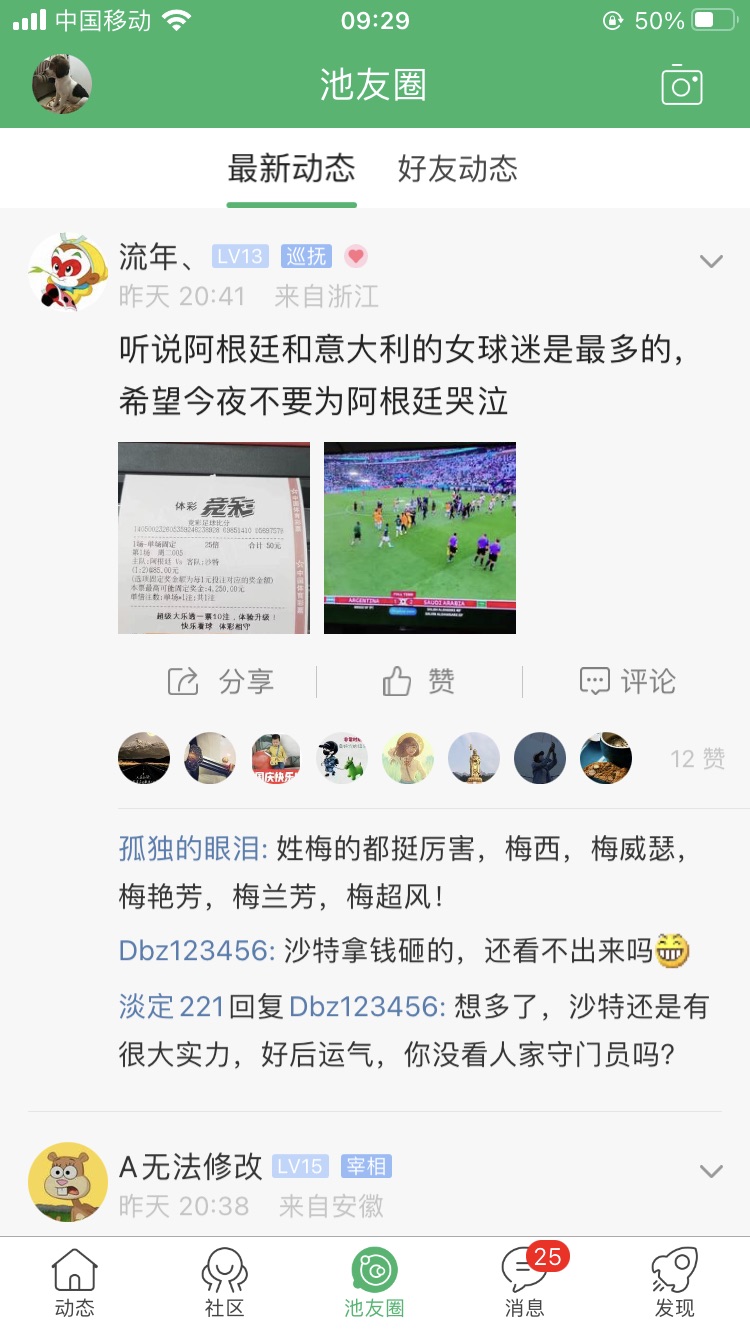Open 流年、's profile avatar
Screen dimensions: 750x1334
point(68,272)
